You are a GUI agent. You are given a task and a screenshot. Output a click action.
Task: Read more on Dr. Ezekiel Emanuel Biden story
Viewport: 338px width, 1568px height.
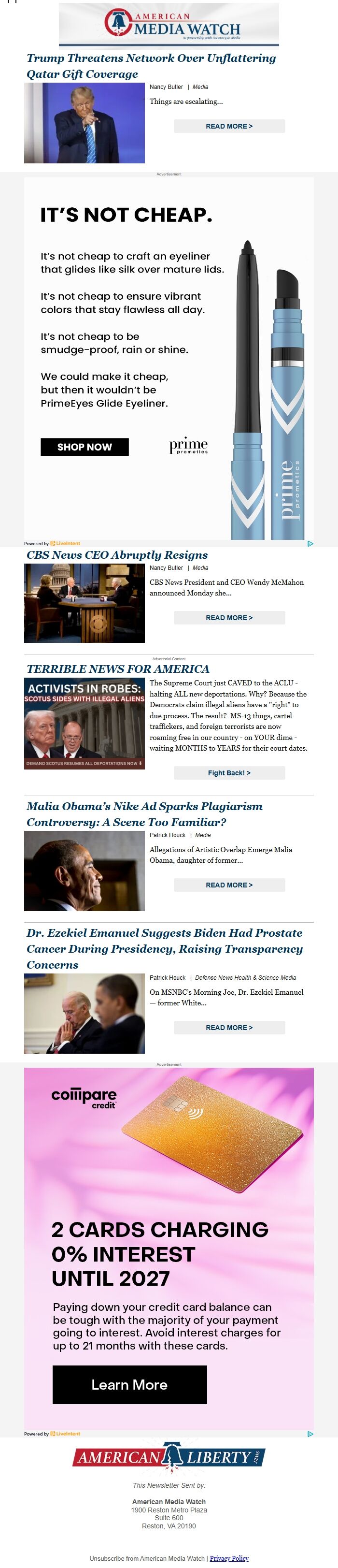pos(229,1027)
